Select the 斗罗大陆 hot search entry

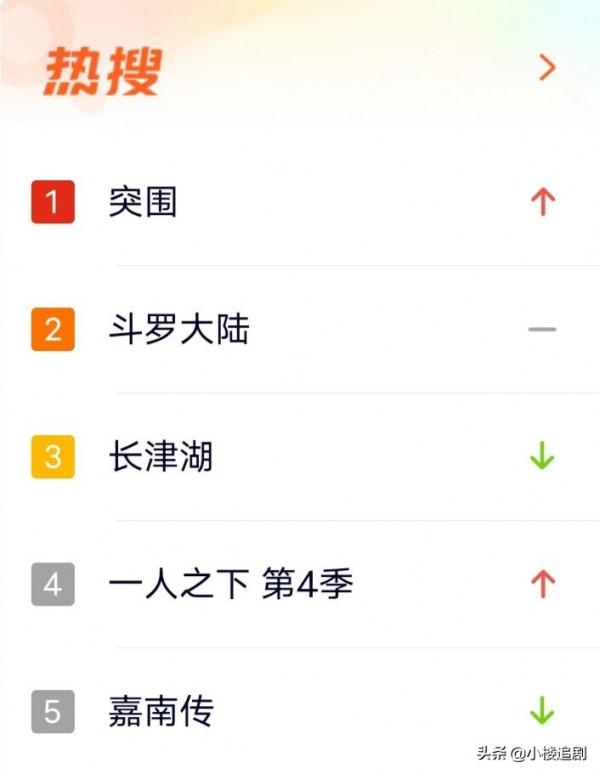[x=178, y=330]
